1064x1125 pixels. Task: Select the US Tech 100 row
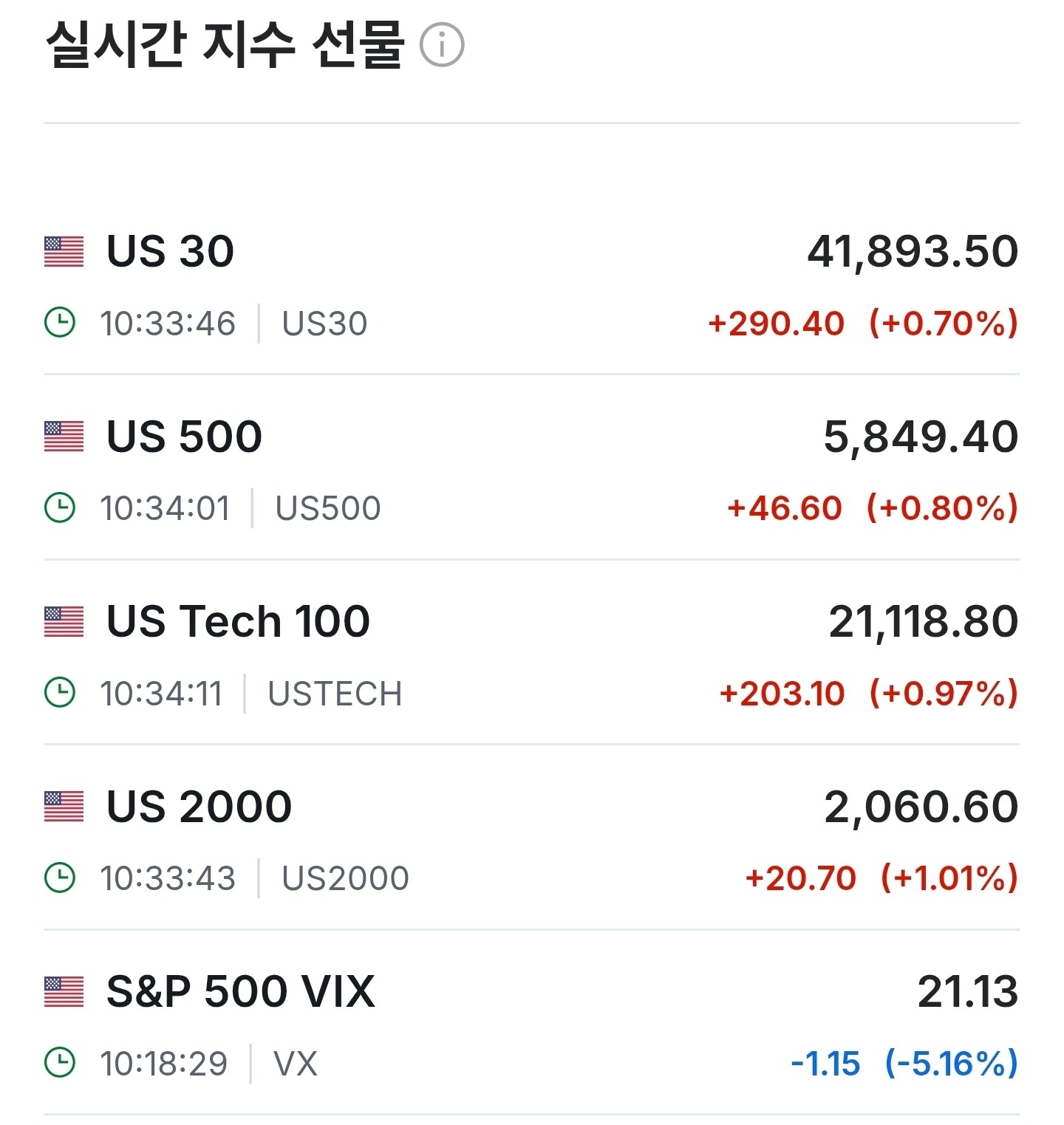pos(238,620)
